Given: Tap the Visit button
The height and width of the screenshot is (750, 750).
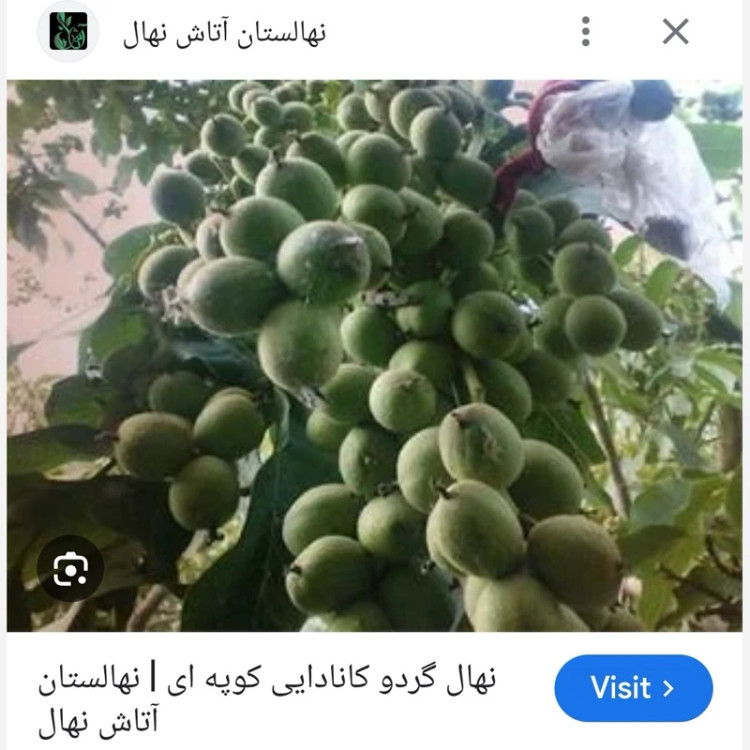Looking at the screenshot, I should point(633,688).
